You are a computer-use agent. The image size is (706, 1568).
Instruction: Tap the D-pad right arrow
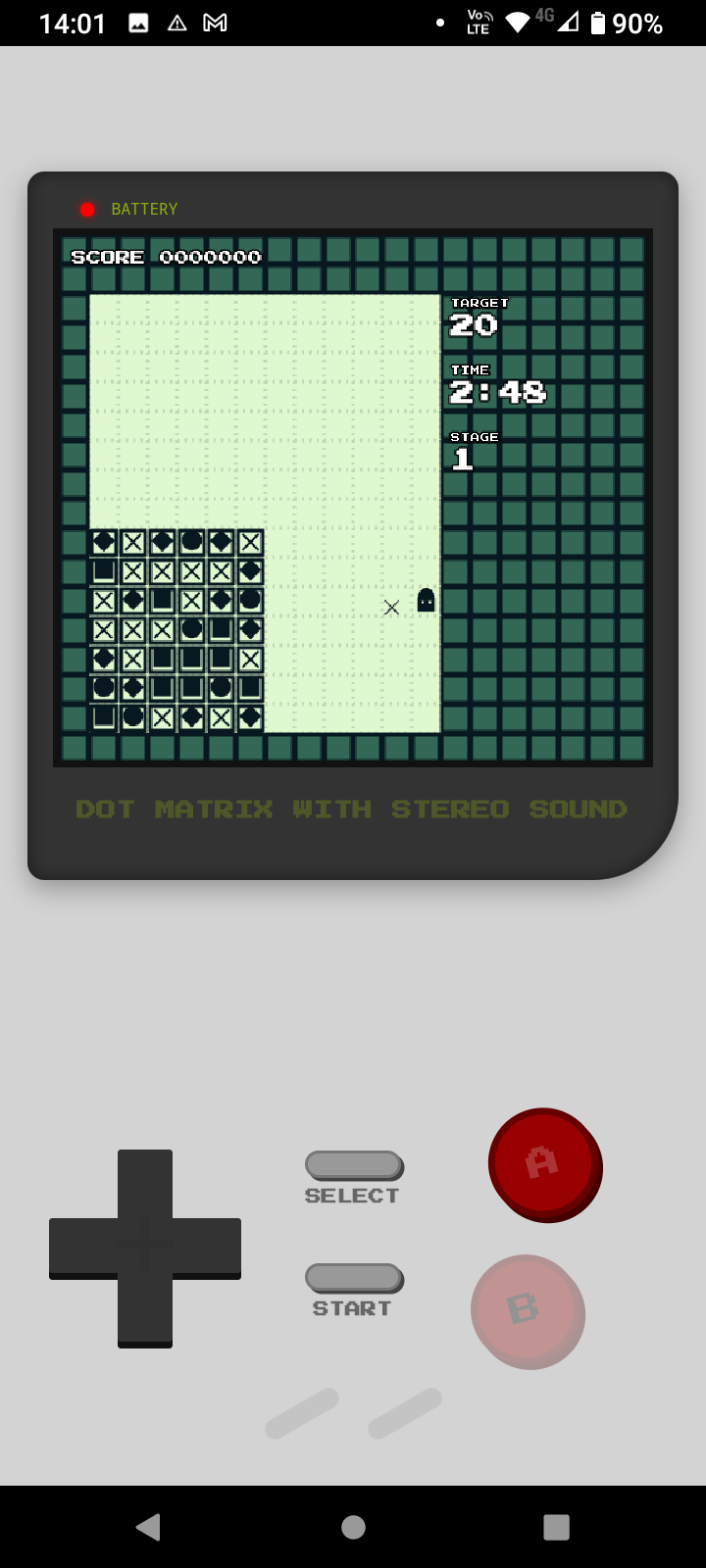208,1247
